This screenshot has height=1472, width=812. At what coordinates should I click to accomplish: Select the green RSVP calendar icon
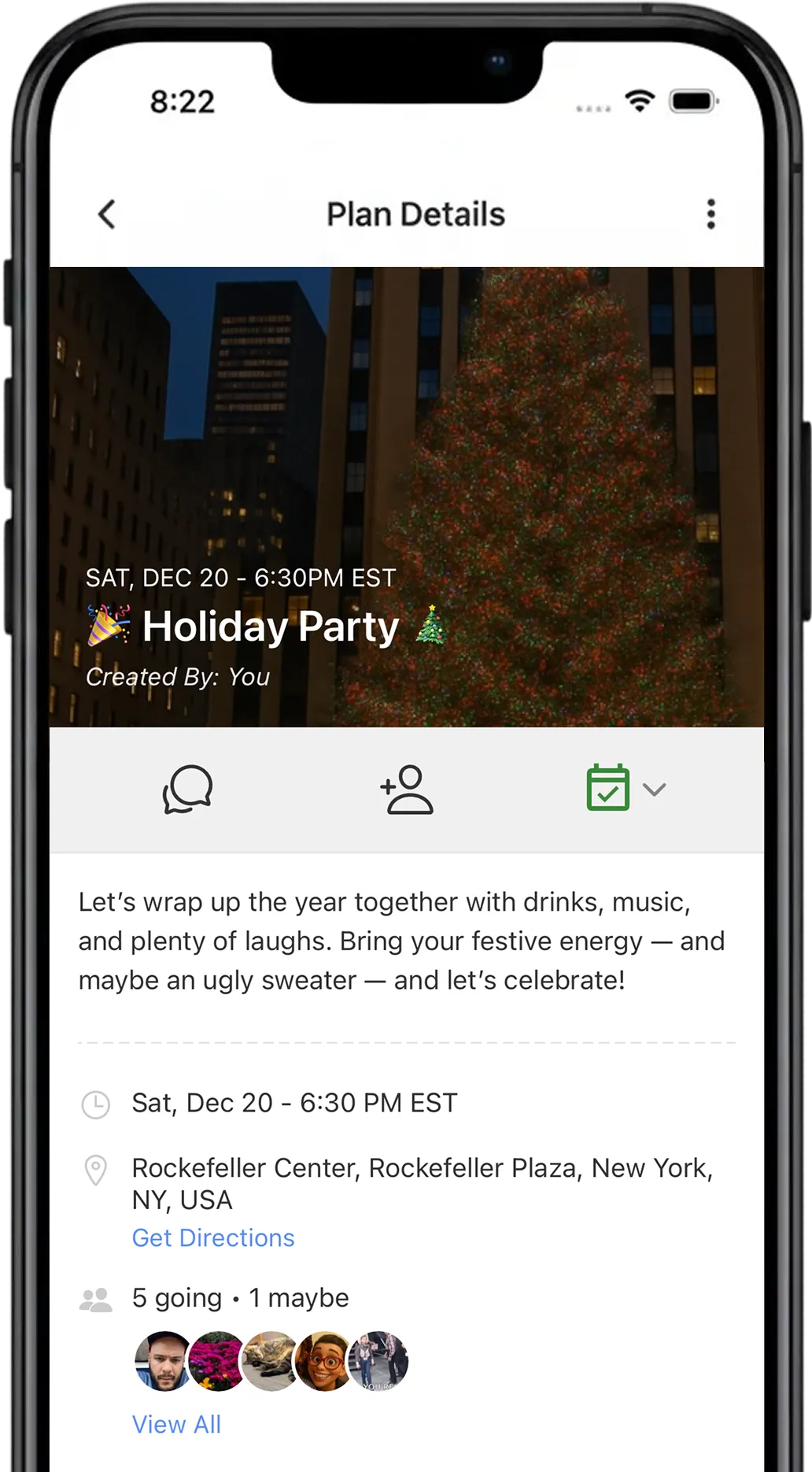607,788
